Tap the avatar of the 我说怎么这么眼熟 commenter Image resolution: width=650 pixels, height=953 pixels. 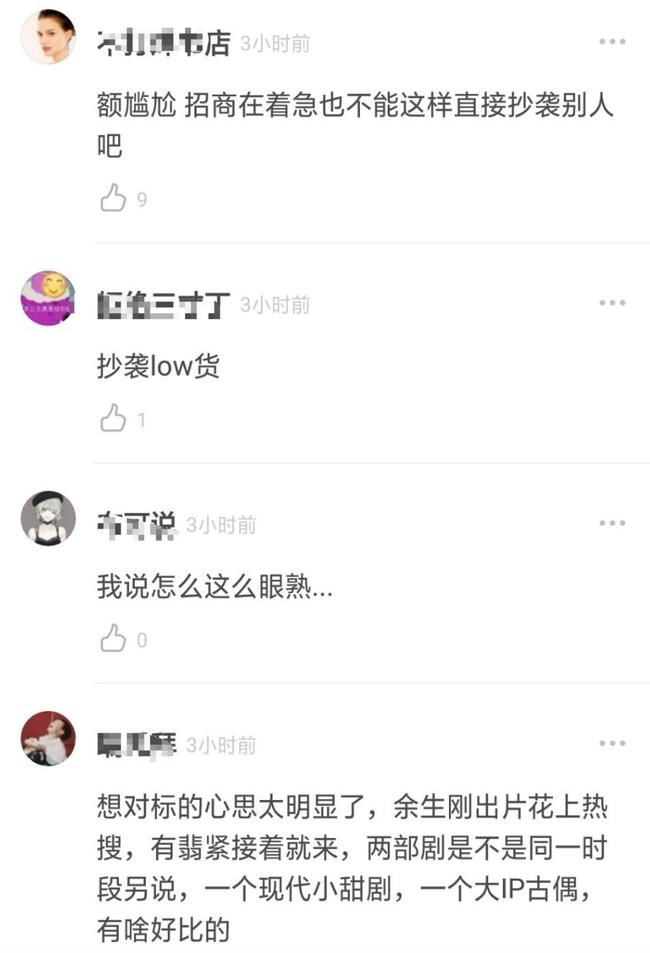point(48,518)
